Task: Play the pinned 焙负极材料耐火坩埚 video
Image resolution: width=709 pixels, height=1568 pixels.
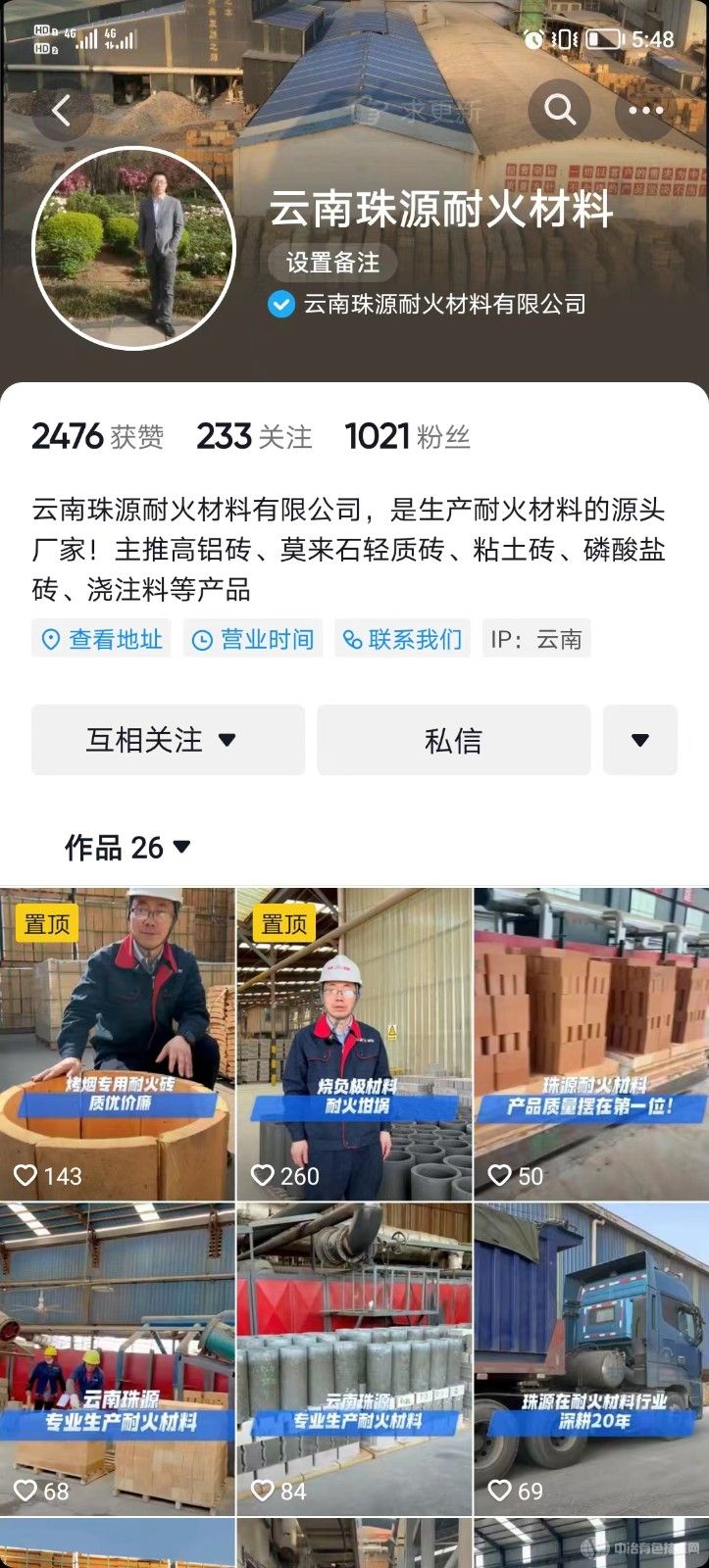Action: [354, 1044]
